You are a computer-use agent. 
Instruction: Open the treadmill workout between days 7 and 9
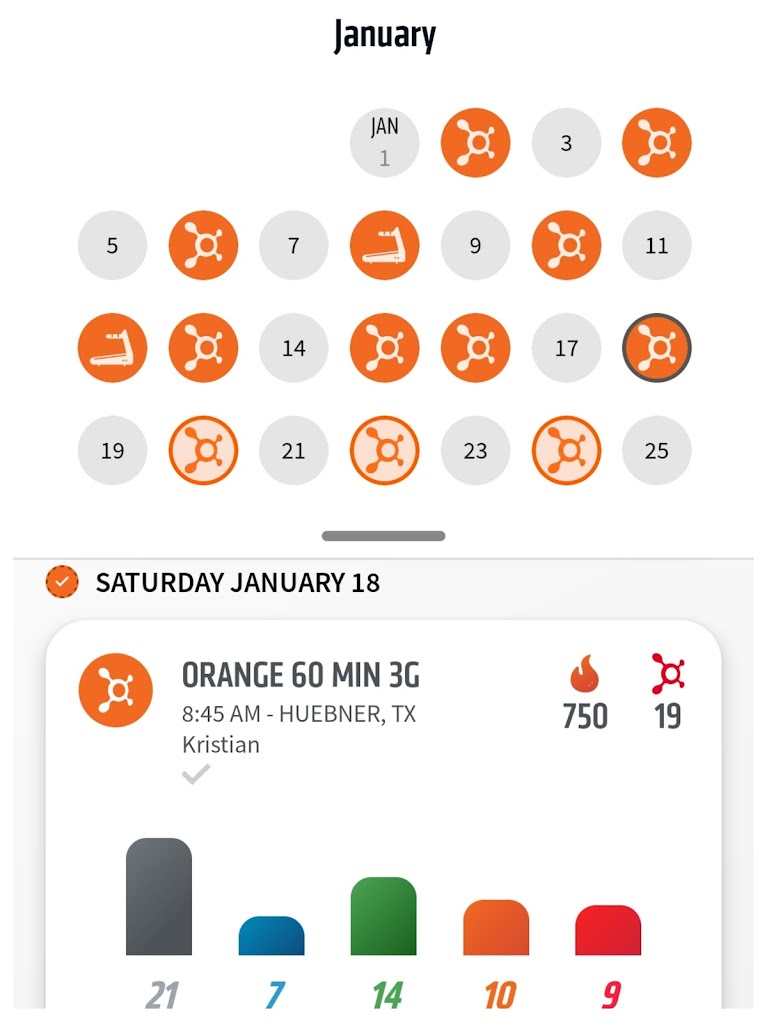point(385,245)
